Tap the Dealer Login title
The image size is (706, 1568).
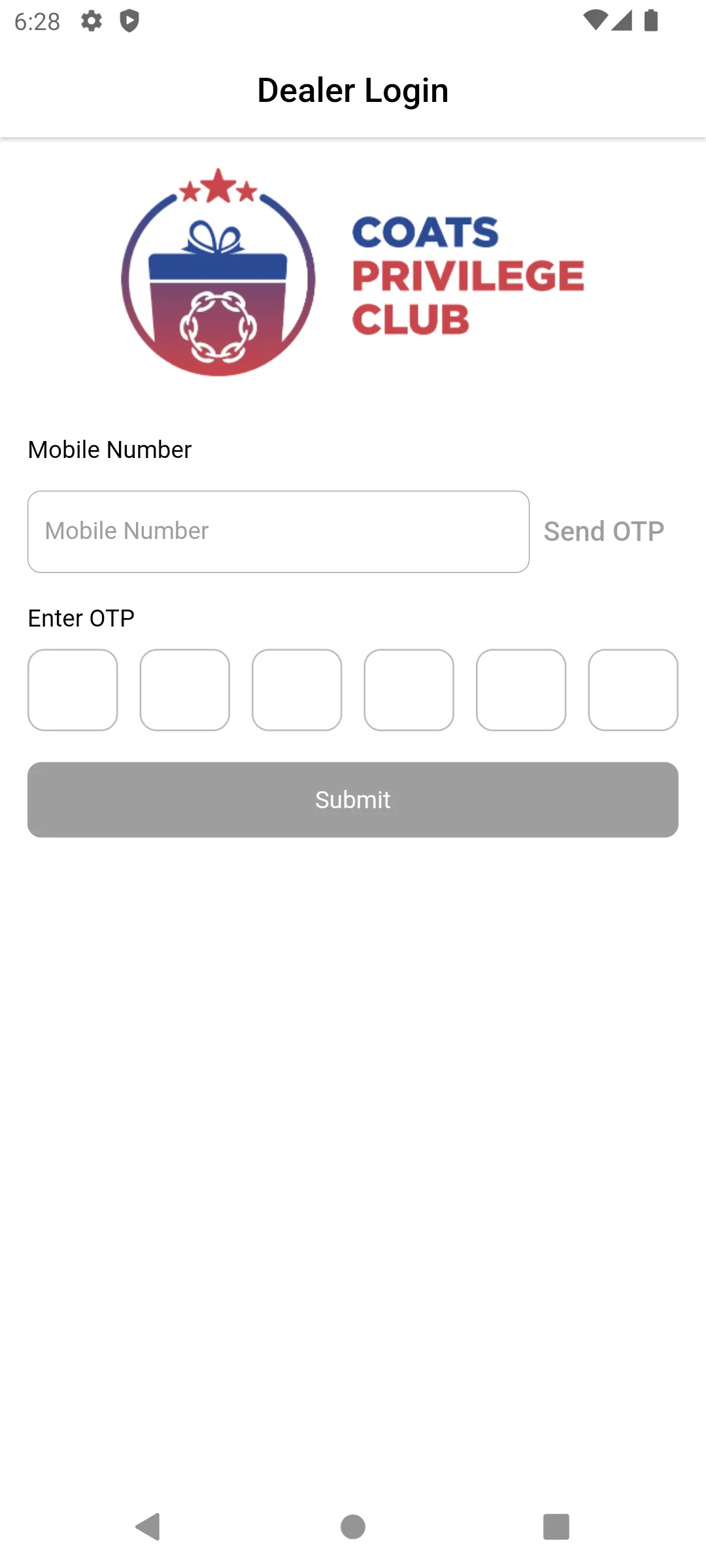point(353,90)
